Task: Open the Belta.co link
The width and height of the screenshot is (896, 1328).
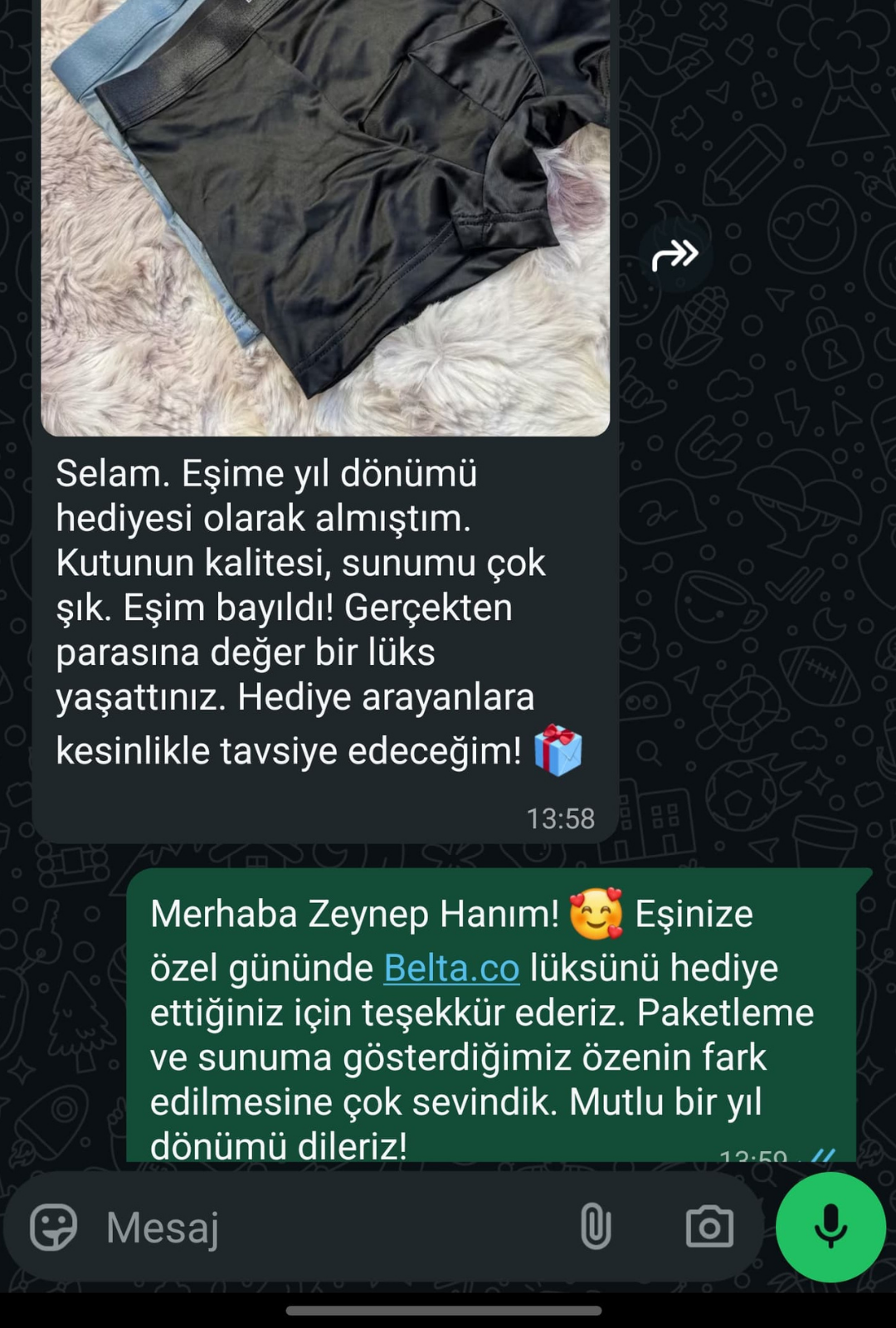Action: (451, 969)
